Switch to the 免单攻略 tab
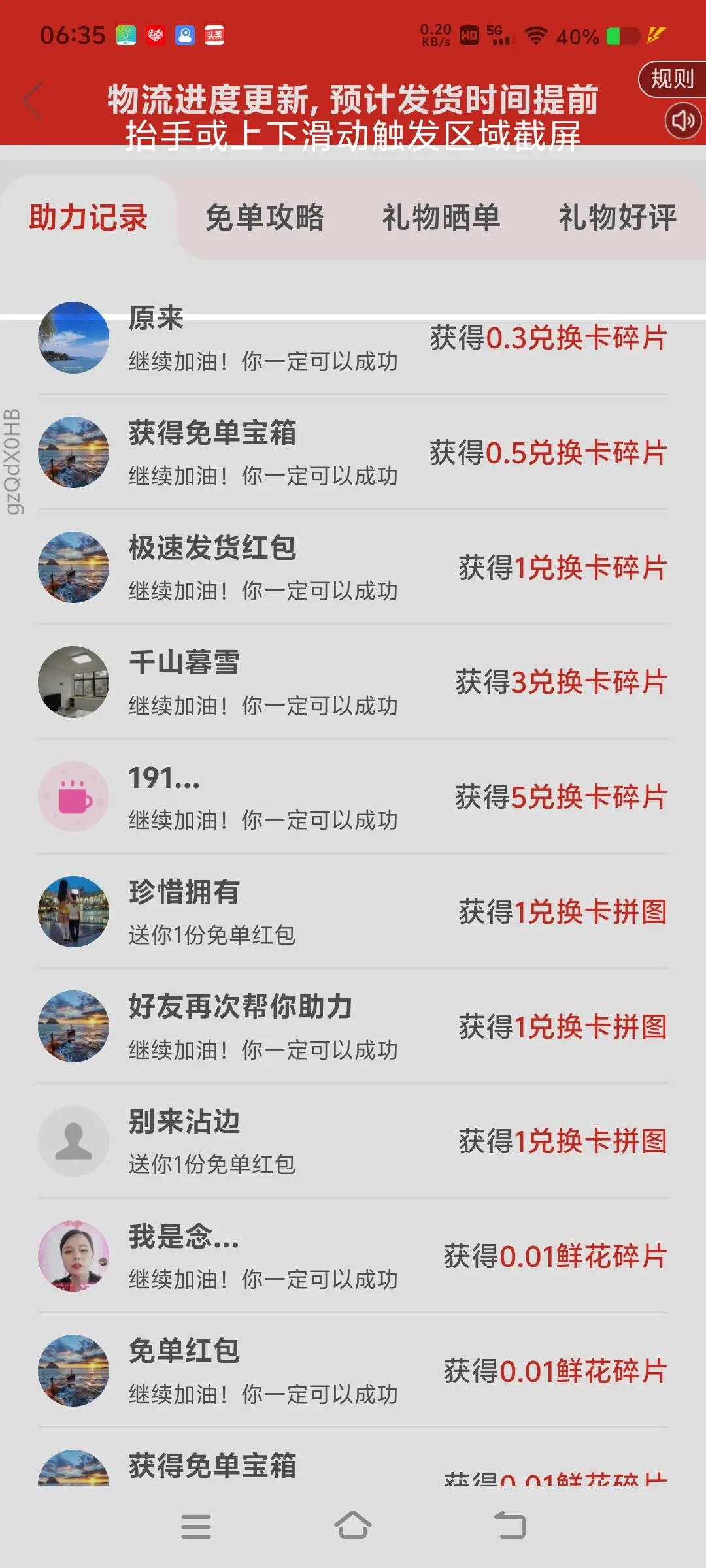 (x=265, y=218)
